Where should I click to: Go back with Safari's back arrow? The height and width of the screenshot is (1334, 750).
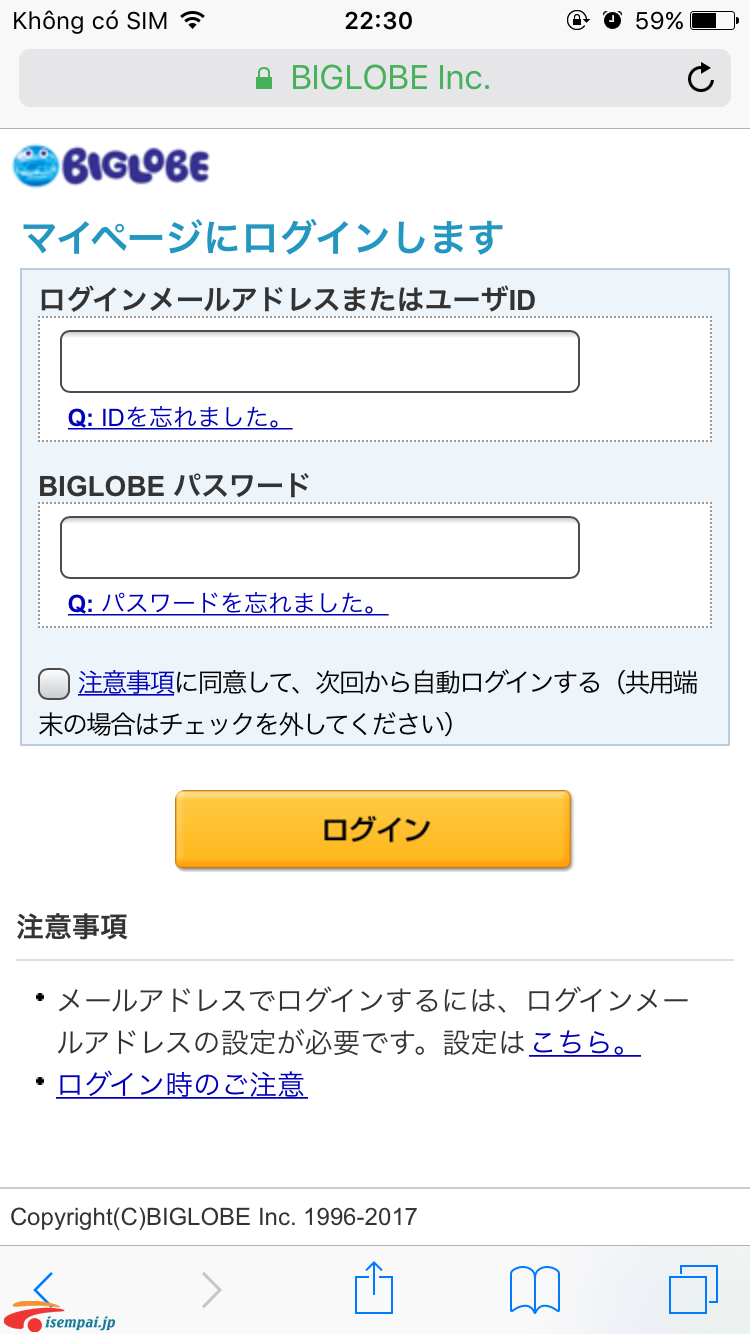click(x=44, y=1289)
